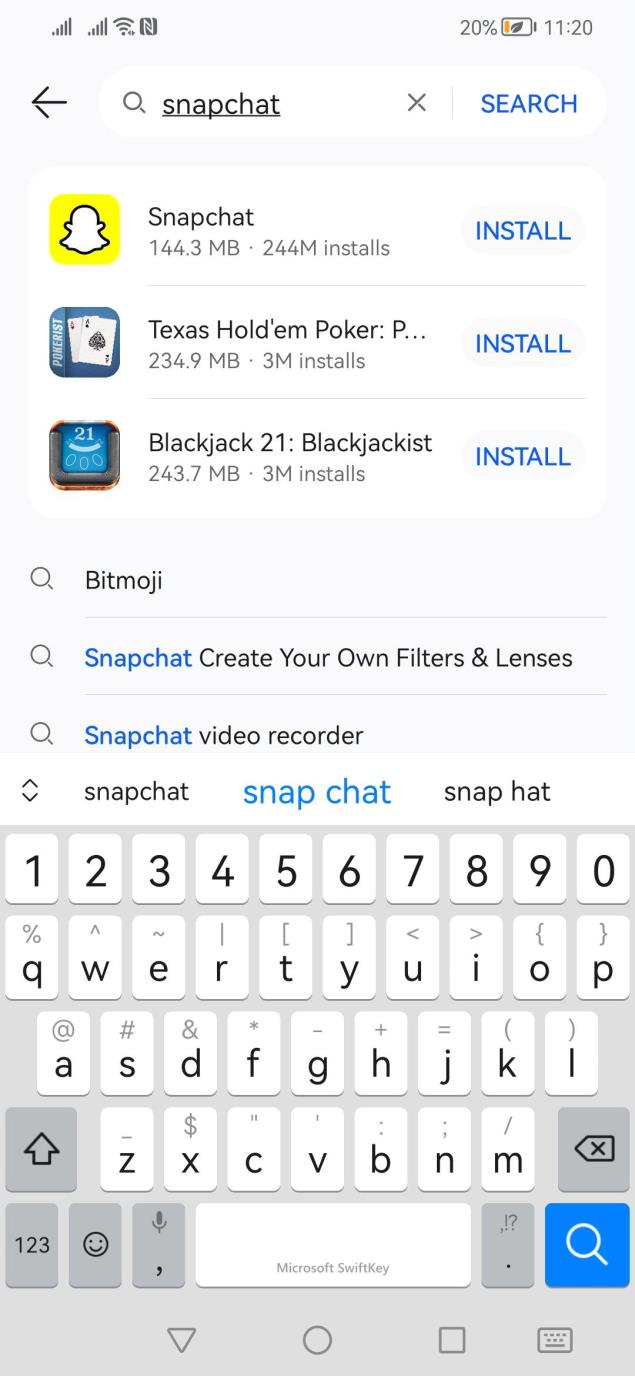Focus the snapchat search field
The height and width of the screenshot is (1376, 635).
(270, 103)
